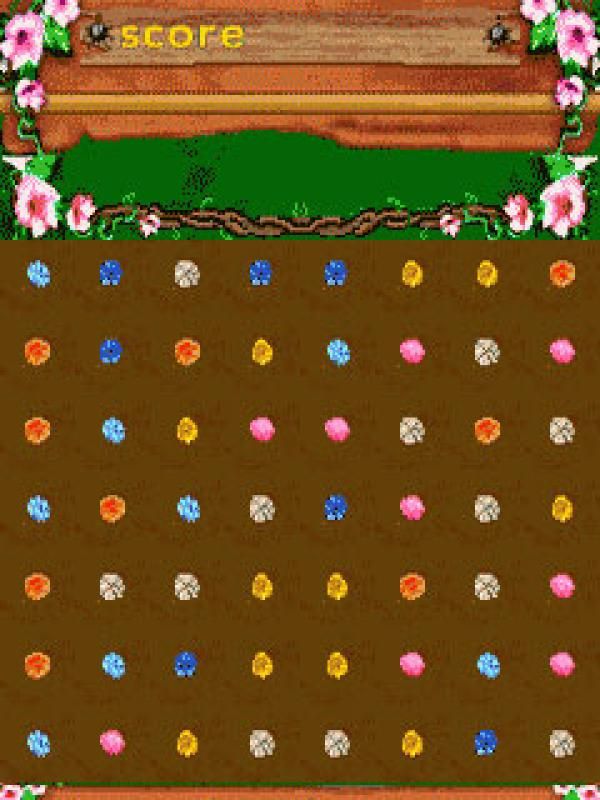Viewport: 600px width, 800px height.
Task: Tap the only pink flower in bottom row
Action: (112, 742)
